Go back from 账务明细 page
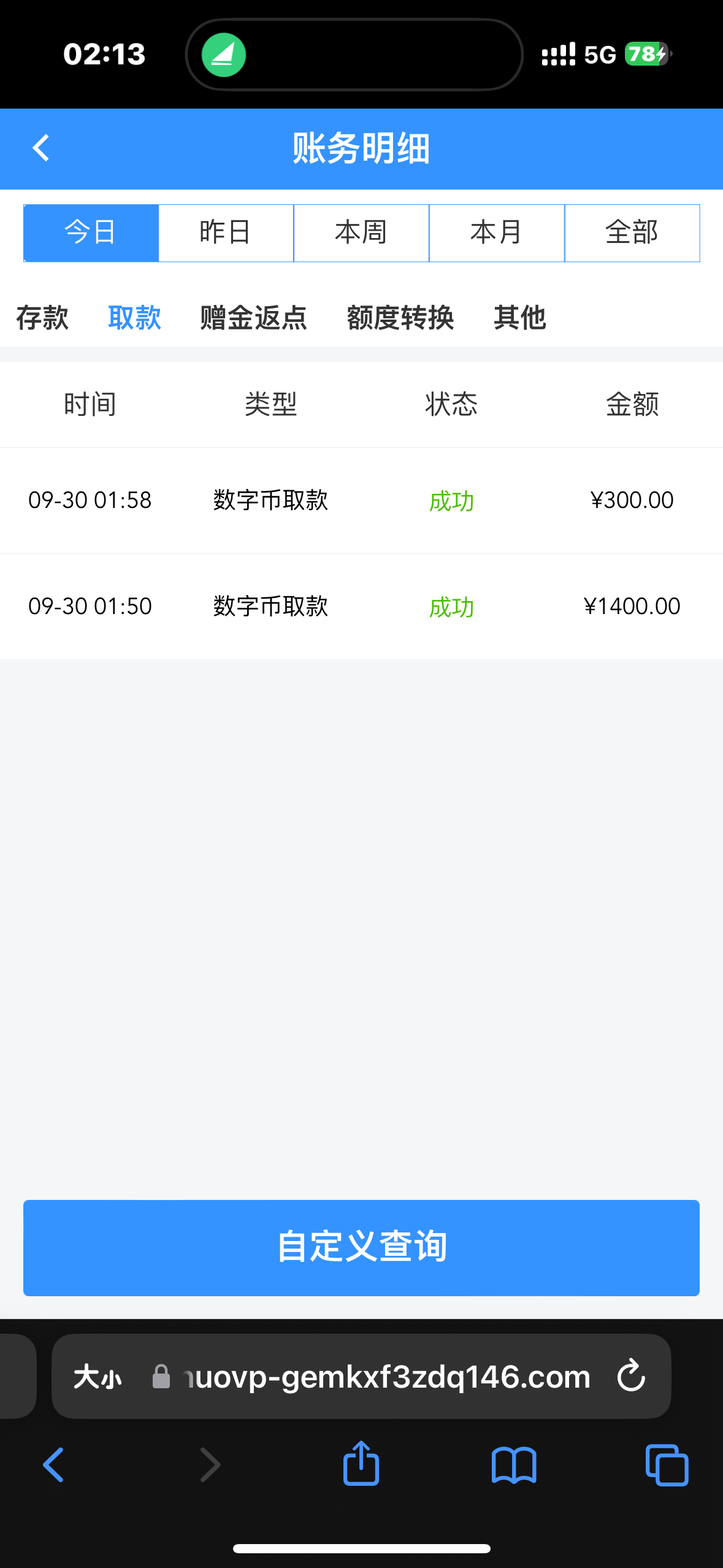Viewport: 723px width, 1568px height. 41,148
